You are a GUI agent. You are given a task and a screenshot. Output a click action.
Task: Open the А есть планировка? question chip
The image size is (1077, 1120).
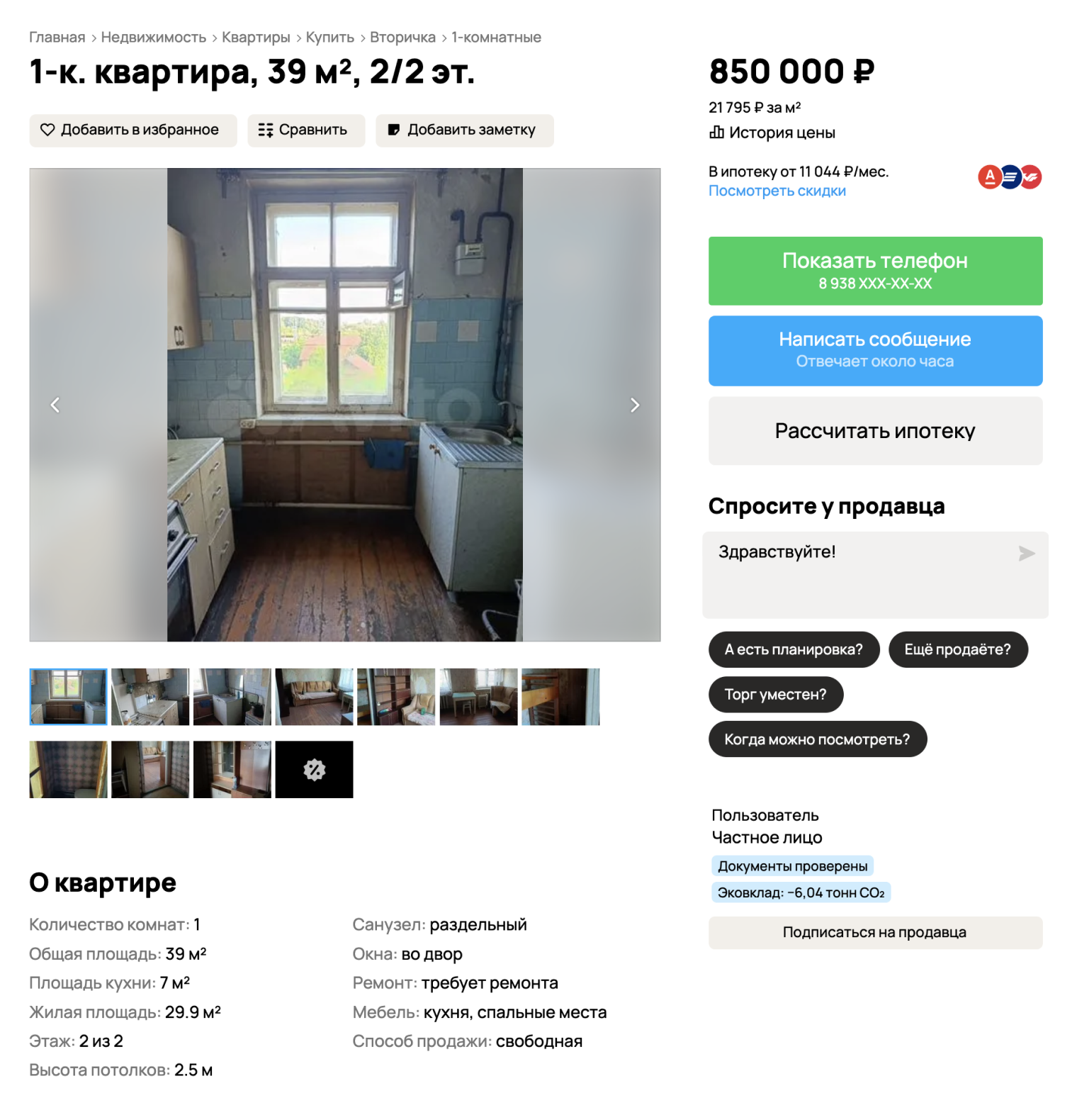(794, 649)
